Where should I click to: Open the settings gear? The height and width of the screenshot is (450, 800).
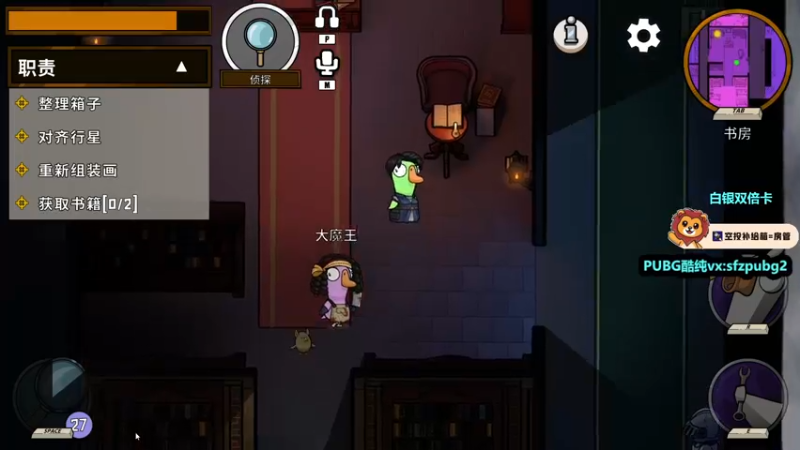click(643, 36)
